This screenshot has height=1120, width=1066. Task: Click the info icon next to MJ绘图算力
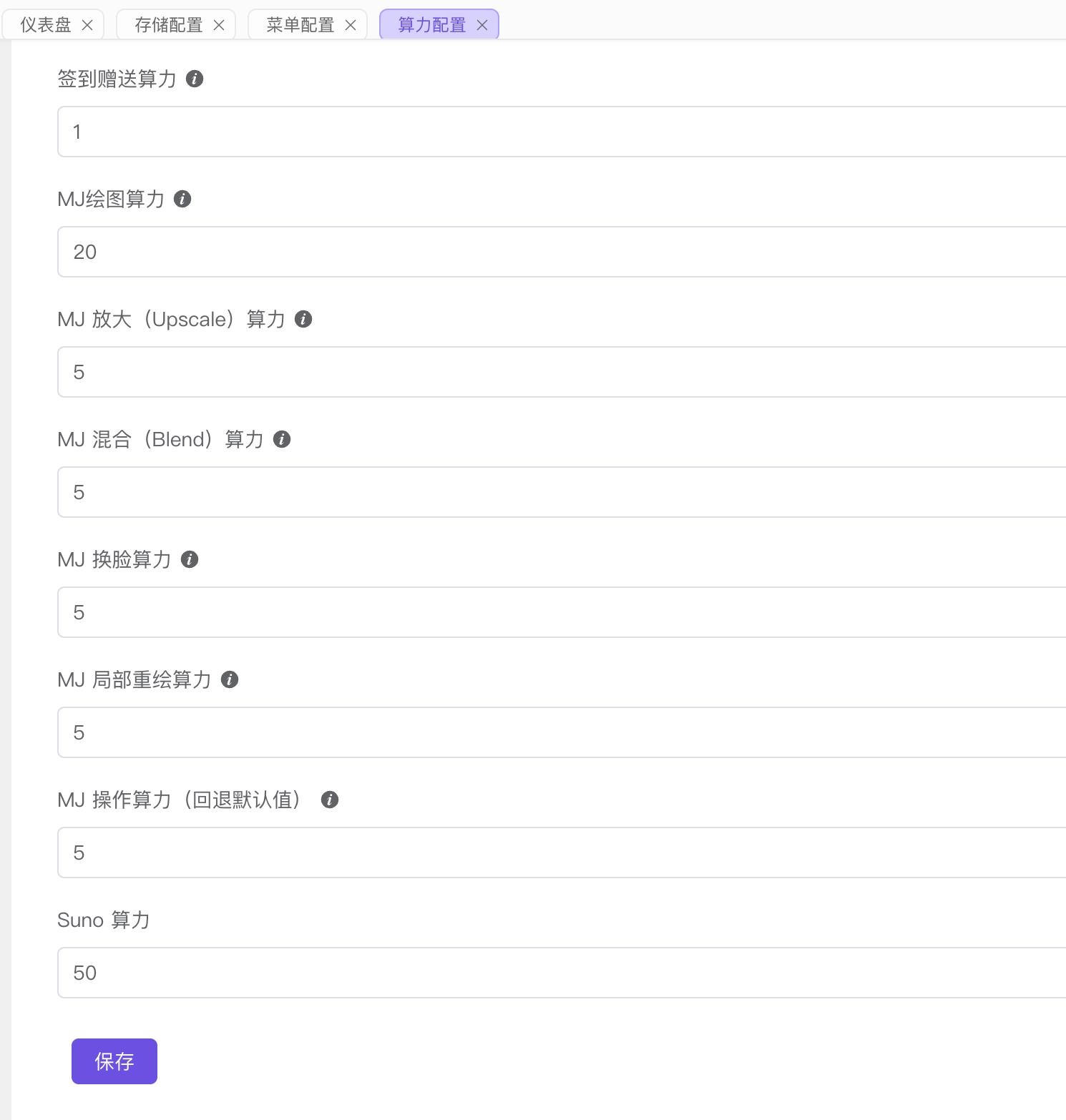(183, 199)
